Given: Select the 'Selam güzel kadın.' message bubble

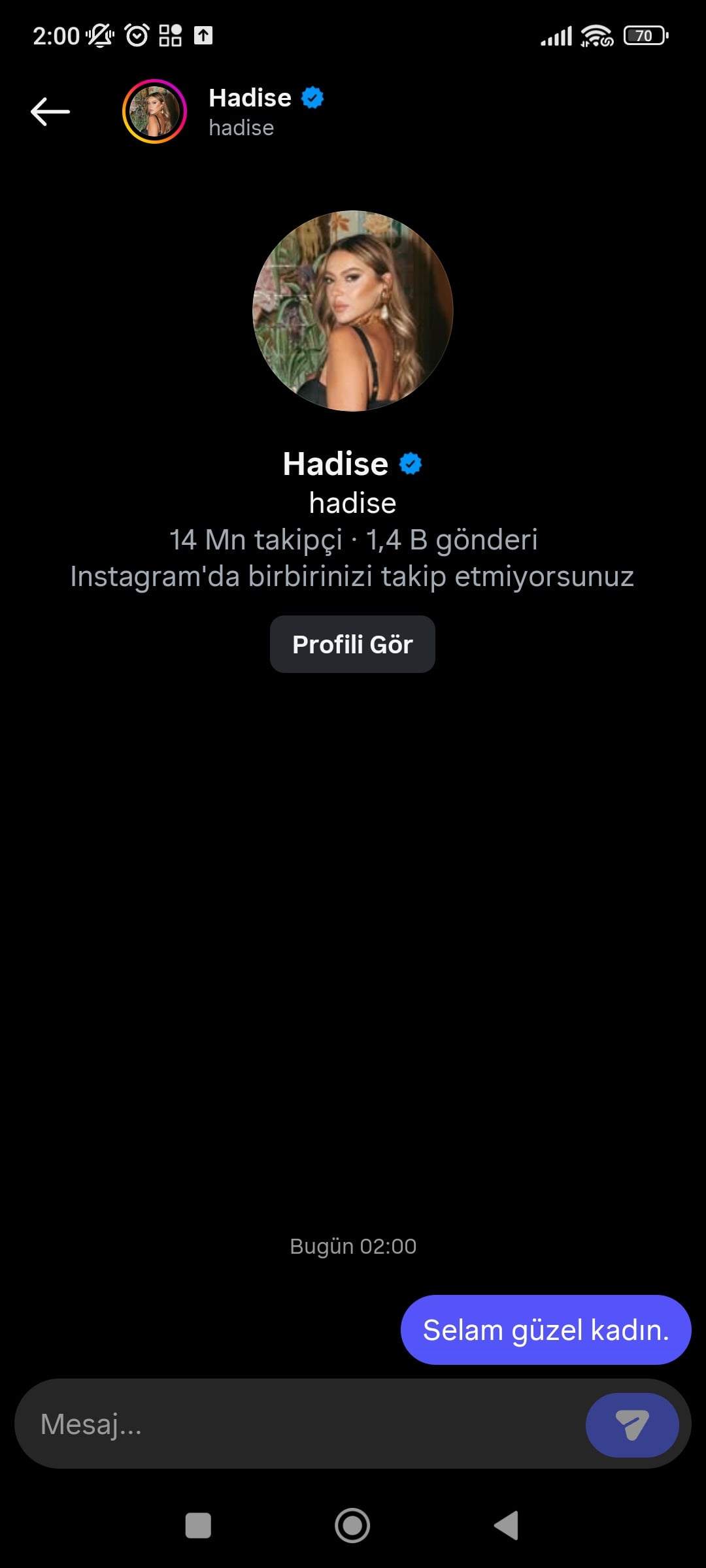Looking at the screenshot, I should coord(545,1330).
